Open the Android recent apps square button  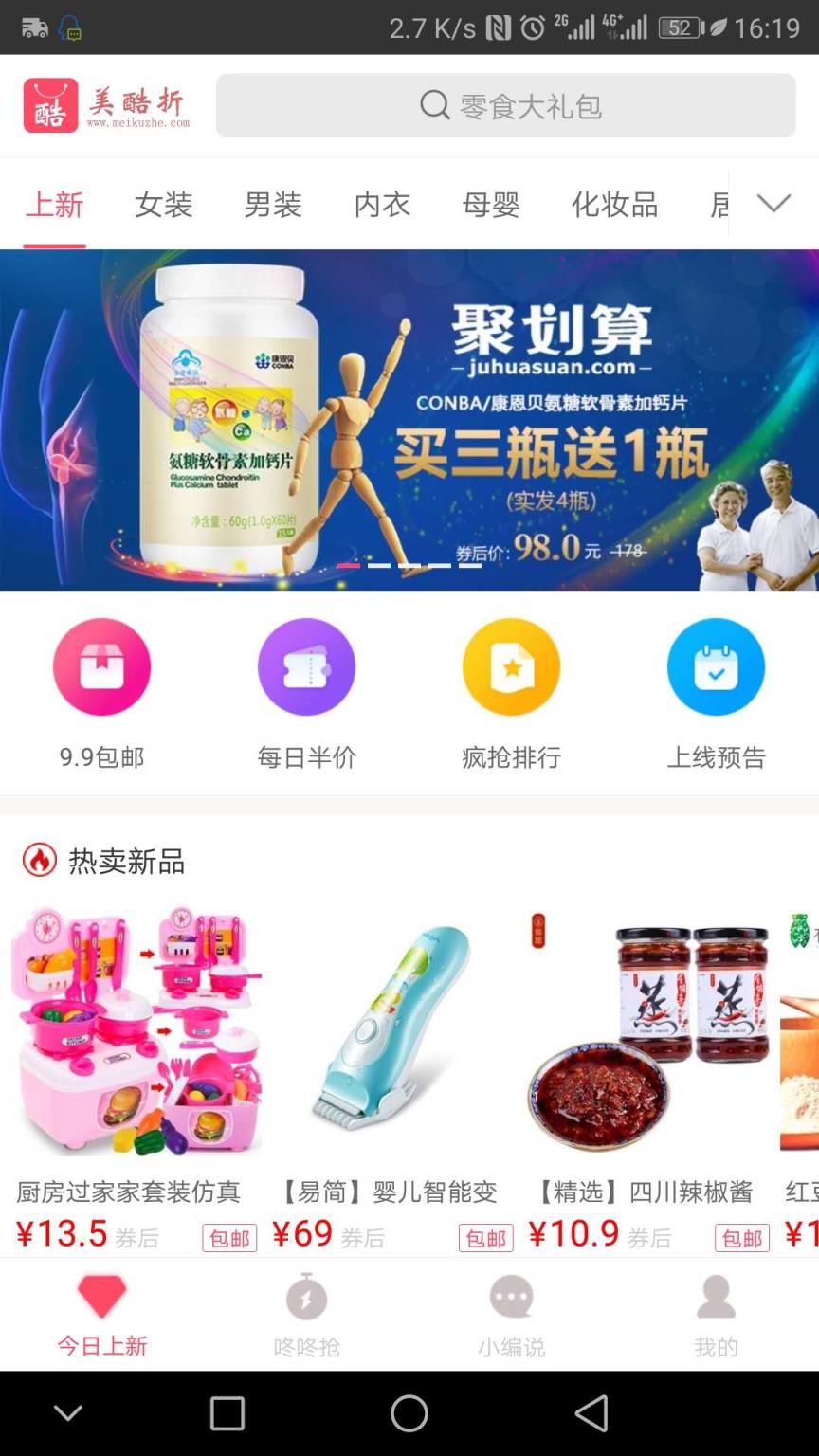tap(227, 1412)
